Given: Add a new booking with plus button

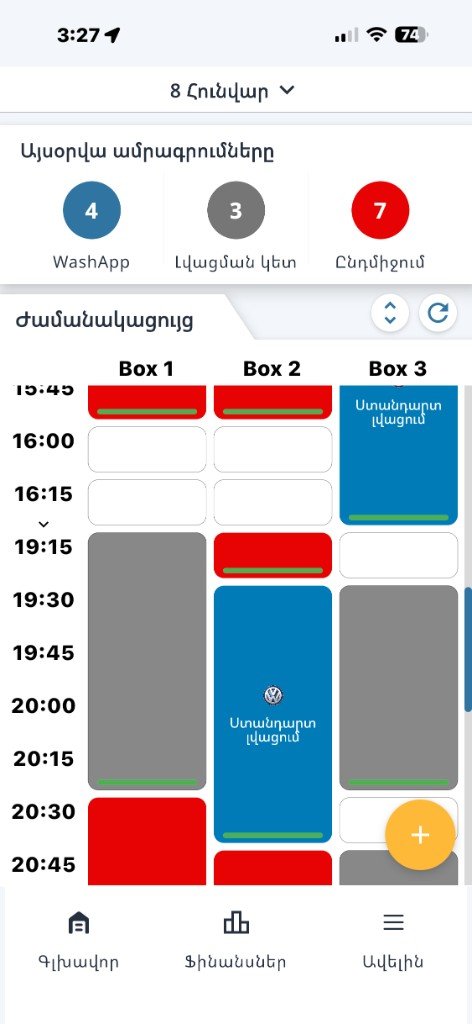Looking at the screenshot, I should (420, 835).
